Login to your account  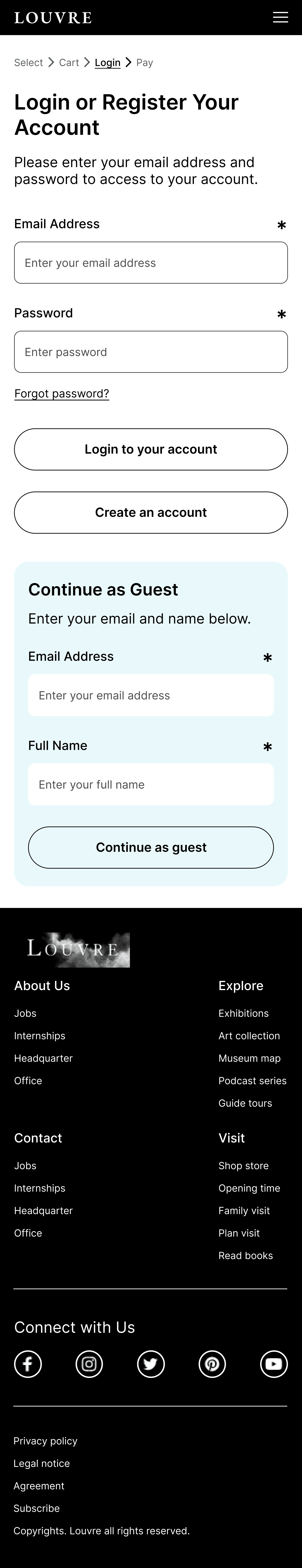coord(151,449)
